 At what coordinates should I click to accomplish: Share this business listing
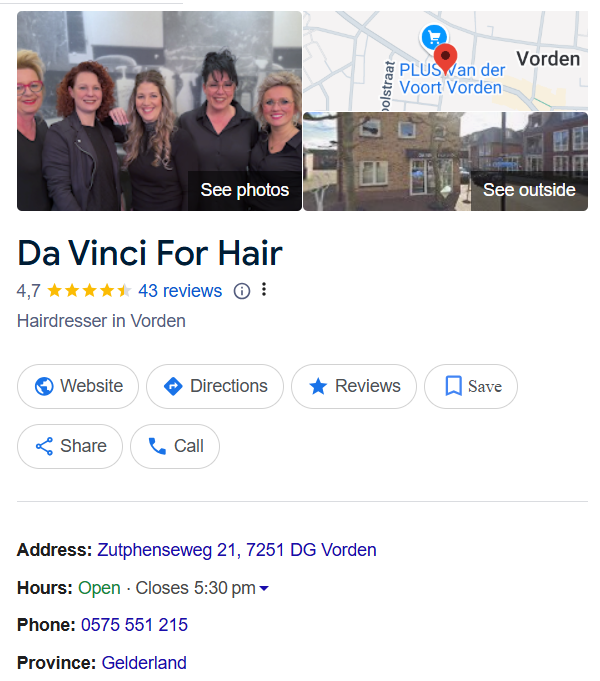(x=70, y=446)
